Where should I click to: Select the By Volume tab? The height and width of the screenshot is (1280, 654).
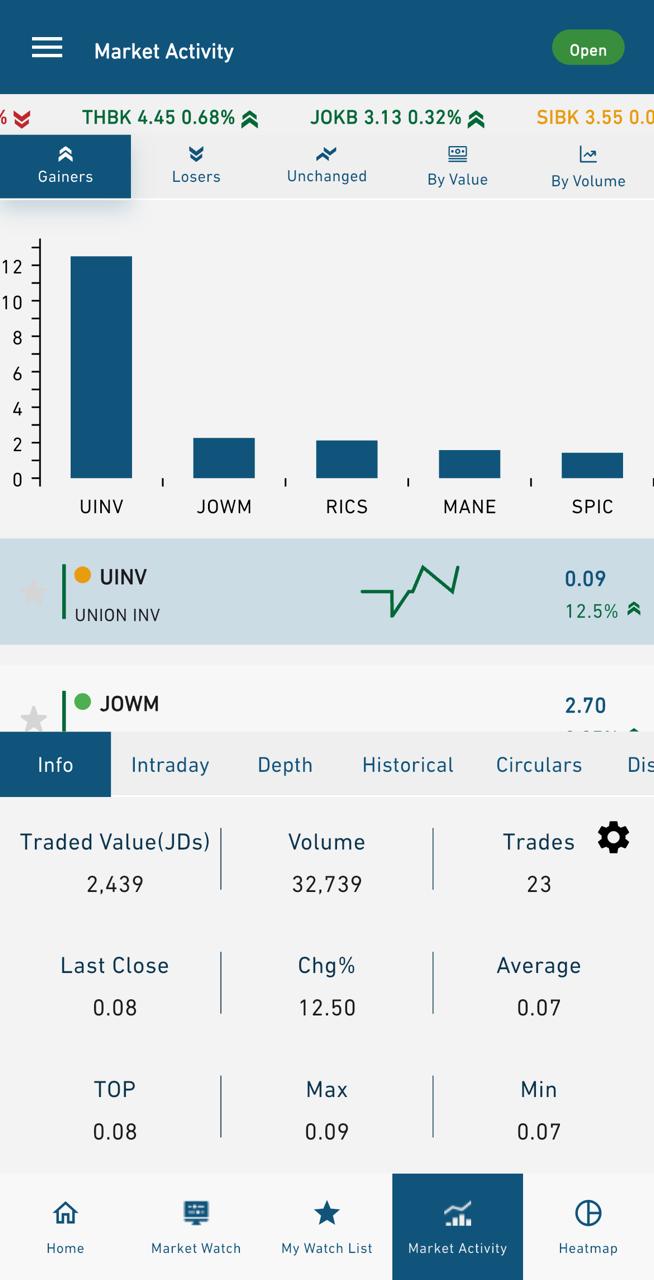point(588,165)
